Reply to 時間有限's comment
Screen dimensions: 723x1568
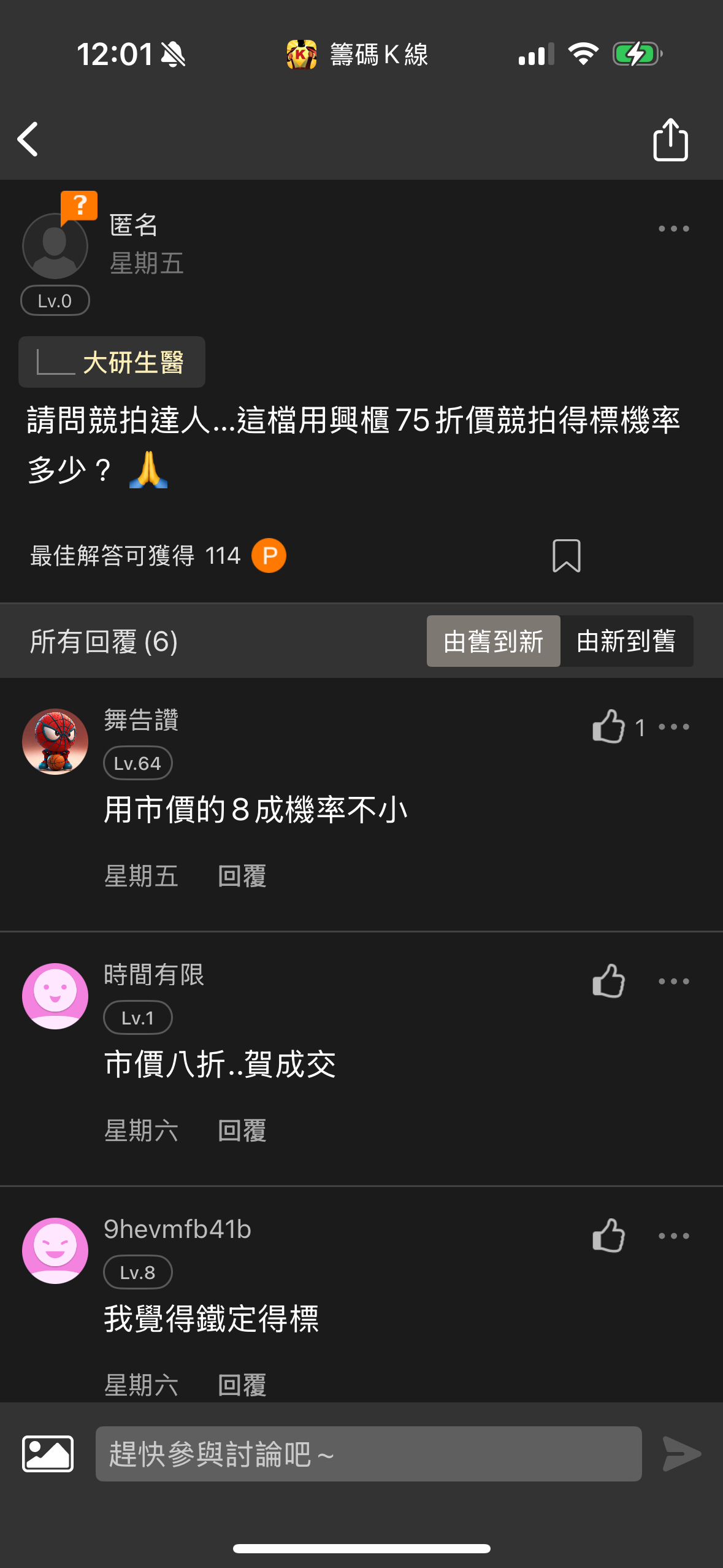point(242,1131)
